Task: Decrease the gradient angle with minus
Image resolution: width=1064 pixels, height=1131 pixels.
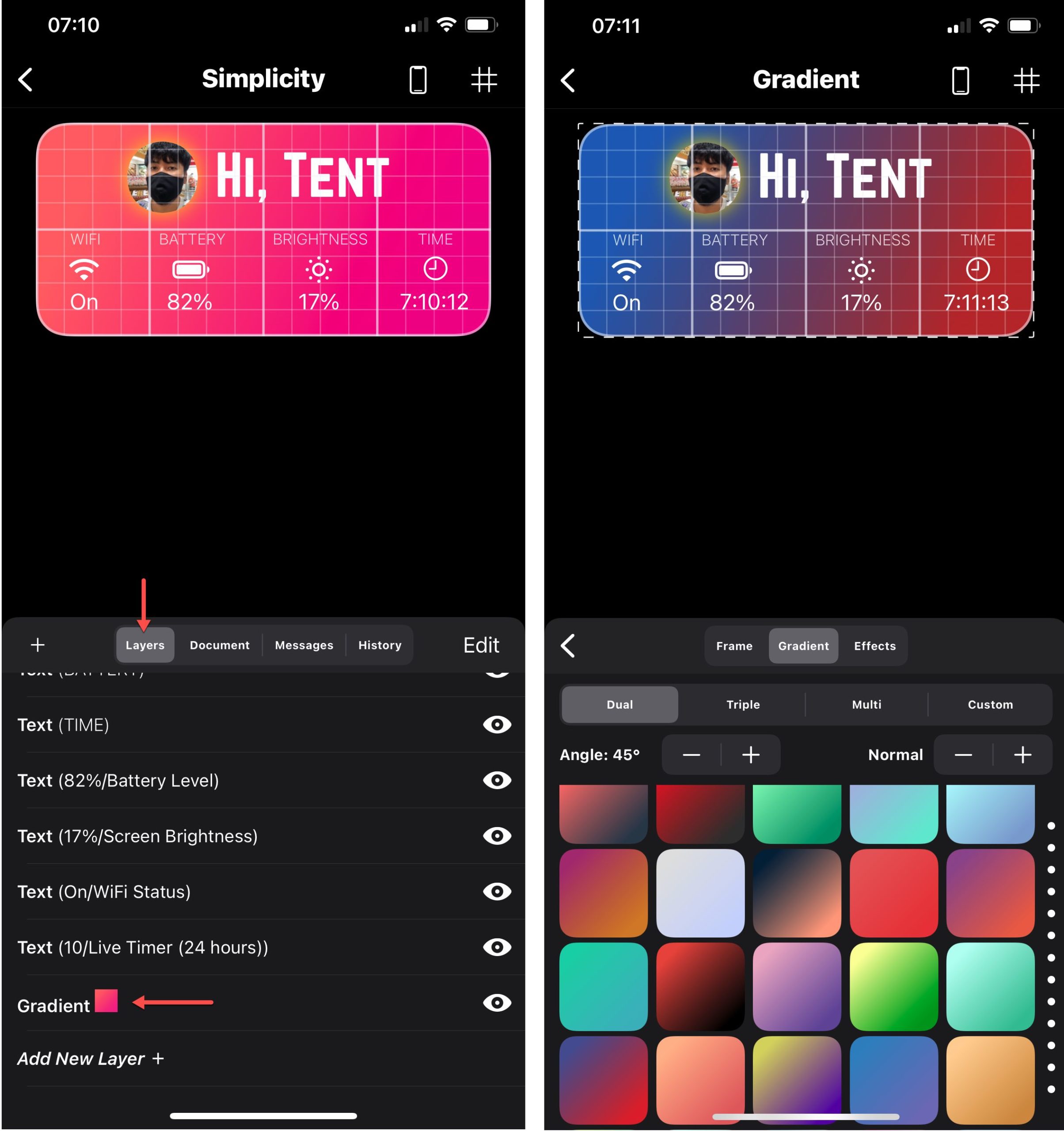Action: point(691,755)
